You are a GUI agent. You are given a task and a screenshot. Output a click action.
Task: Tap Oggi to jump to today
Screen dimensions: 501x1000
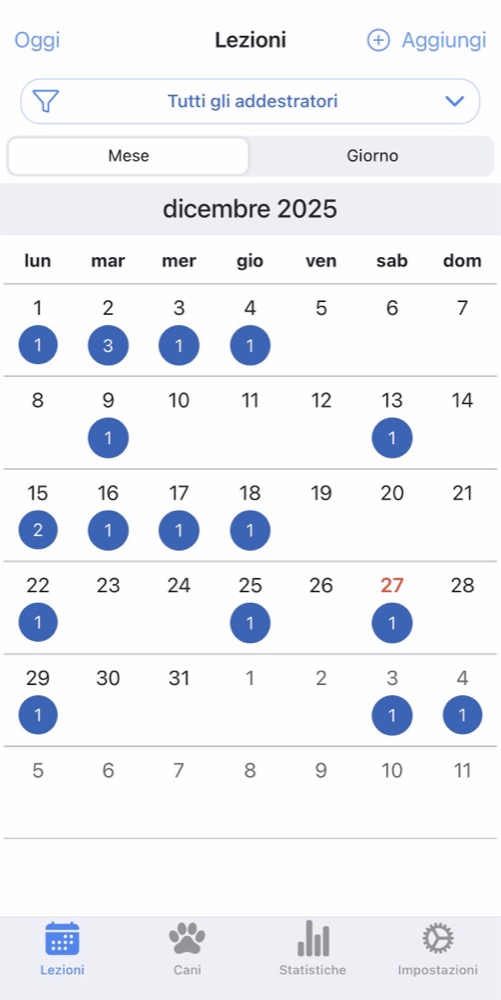37,40
